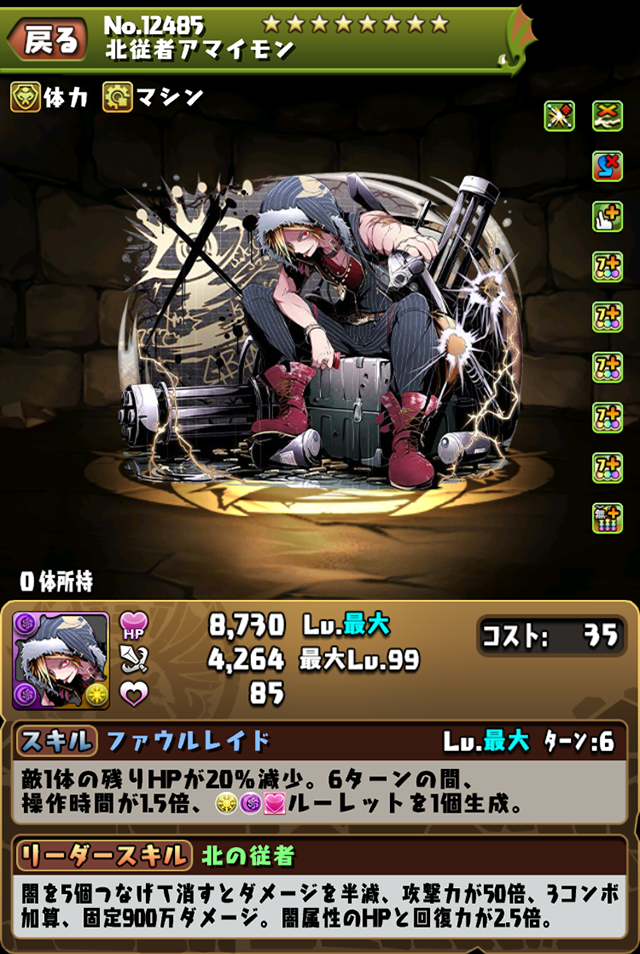Open the finger time-extend awakening icon

tap(607, 217)
